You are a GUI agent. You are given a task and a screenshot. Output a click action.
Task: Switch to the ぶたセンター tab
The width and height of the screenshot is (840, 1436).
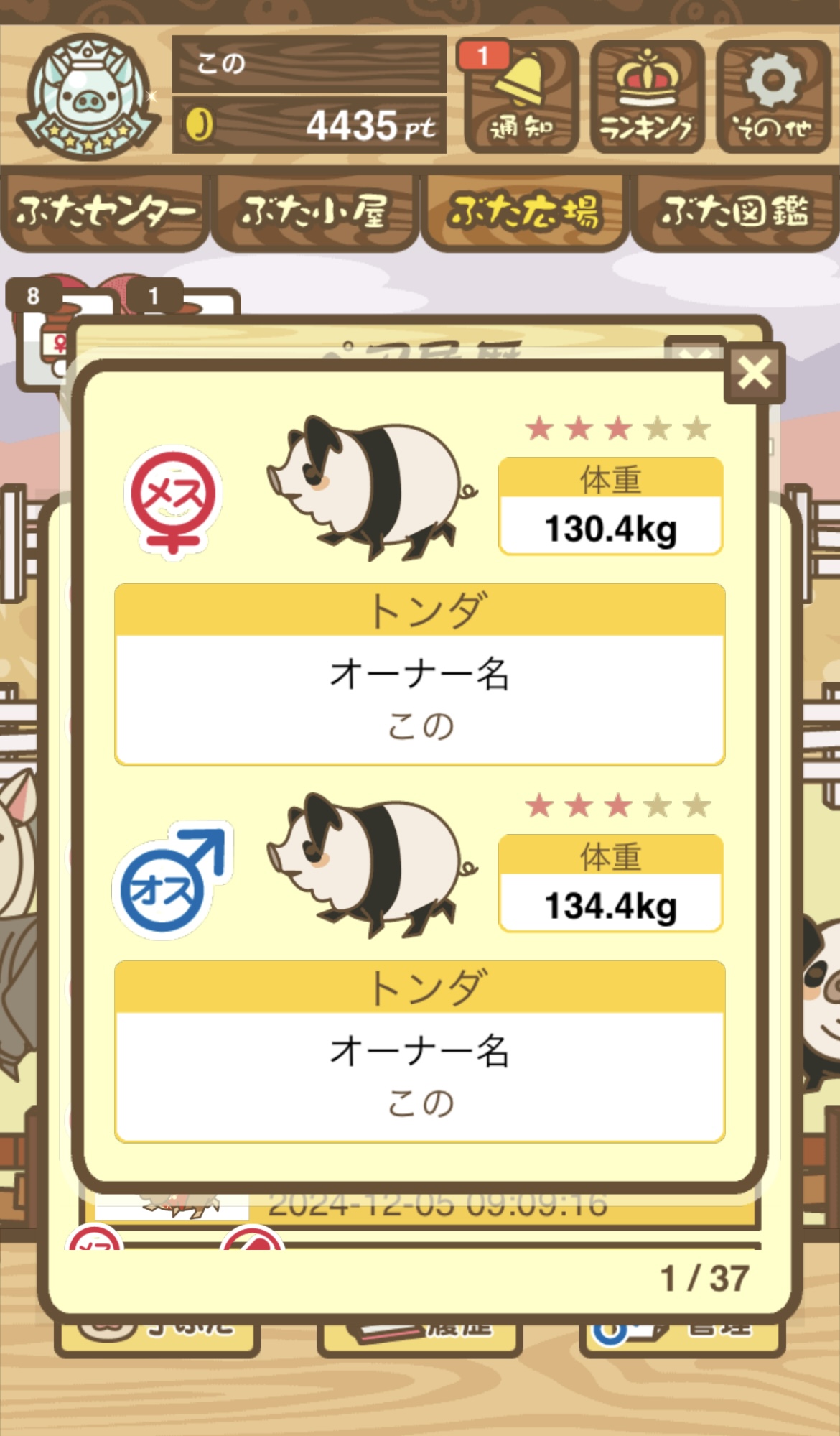coord(105,212)
